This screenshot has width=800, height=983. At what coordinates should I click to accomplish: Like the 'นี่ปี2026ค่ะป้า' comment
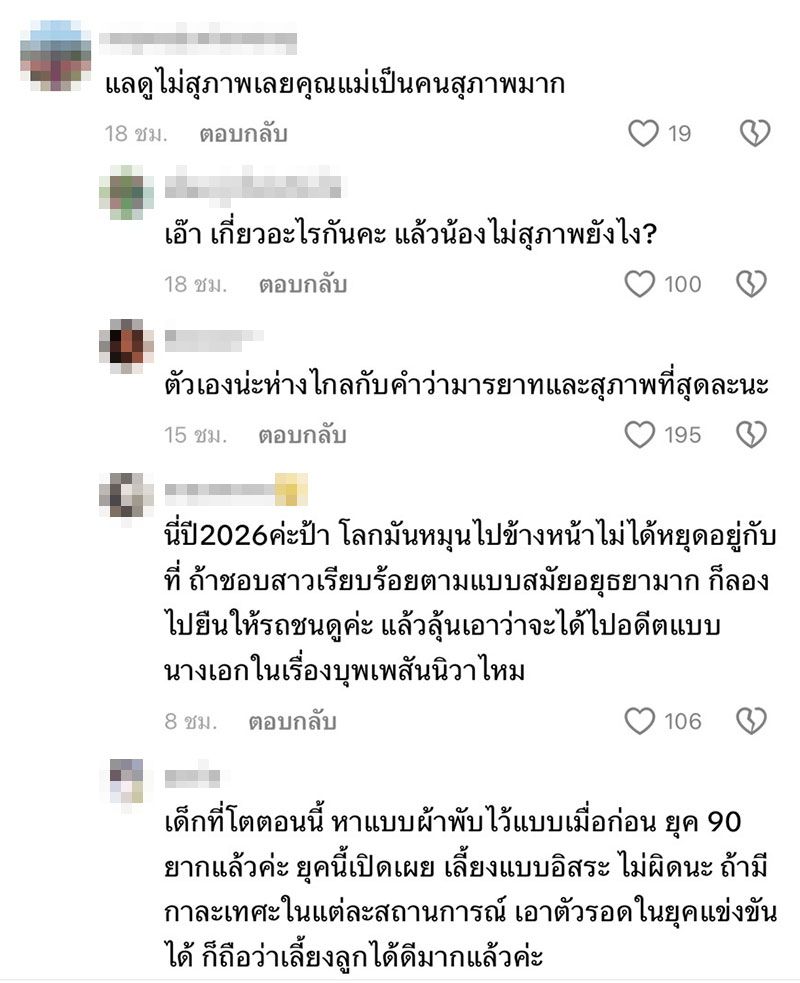pos(640,720)
